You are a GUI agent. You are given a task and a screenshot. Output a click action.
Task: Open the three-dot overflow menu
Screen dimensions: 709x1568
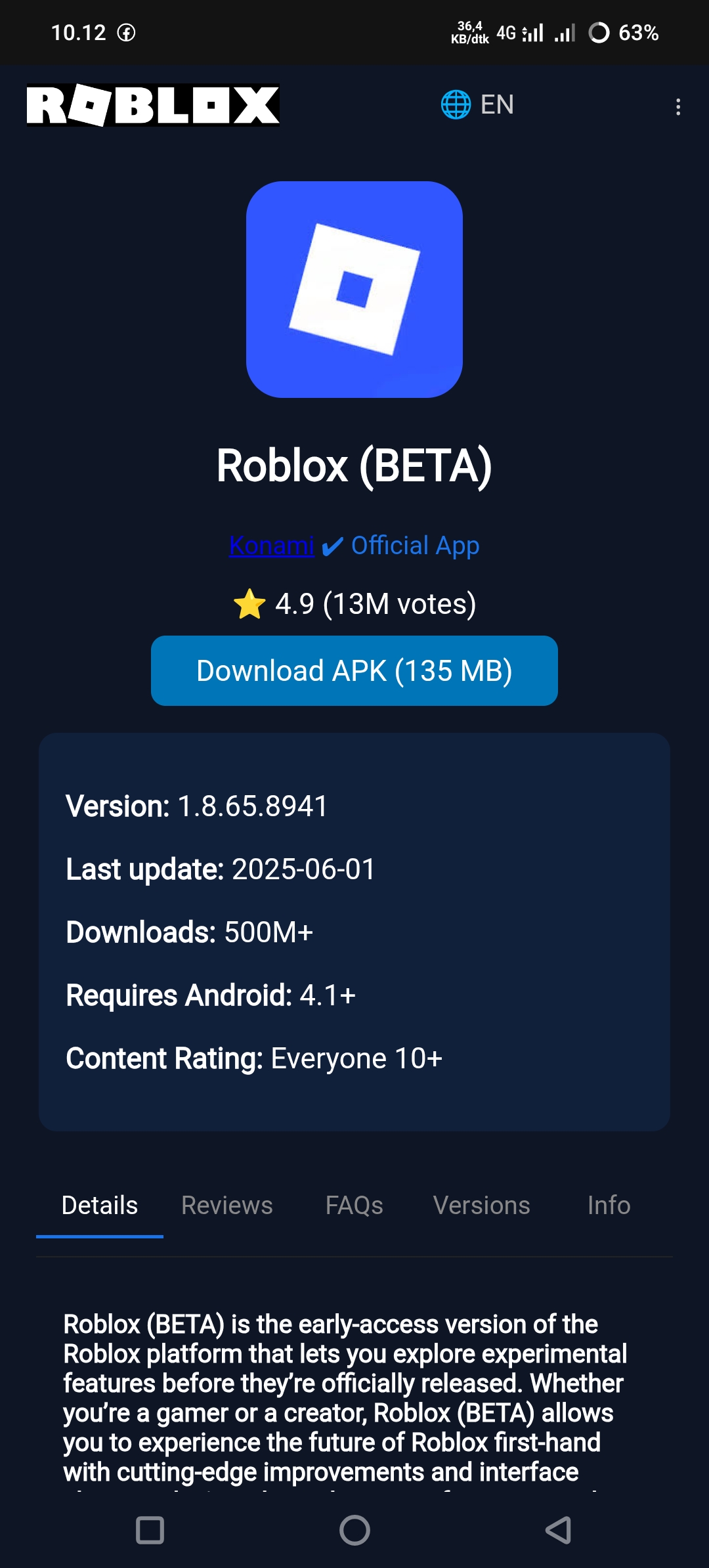(x=678, y=106)
